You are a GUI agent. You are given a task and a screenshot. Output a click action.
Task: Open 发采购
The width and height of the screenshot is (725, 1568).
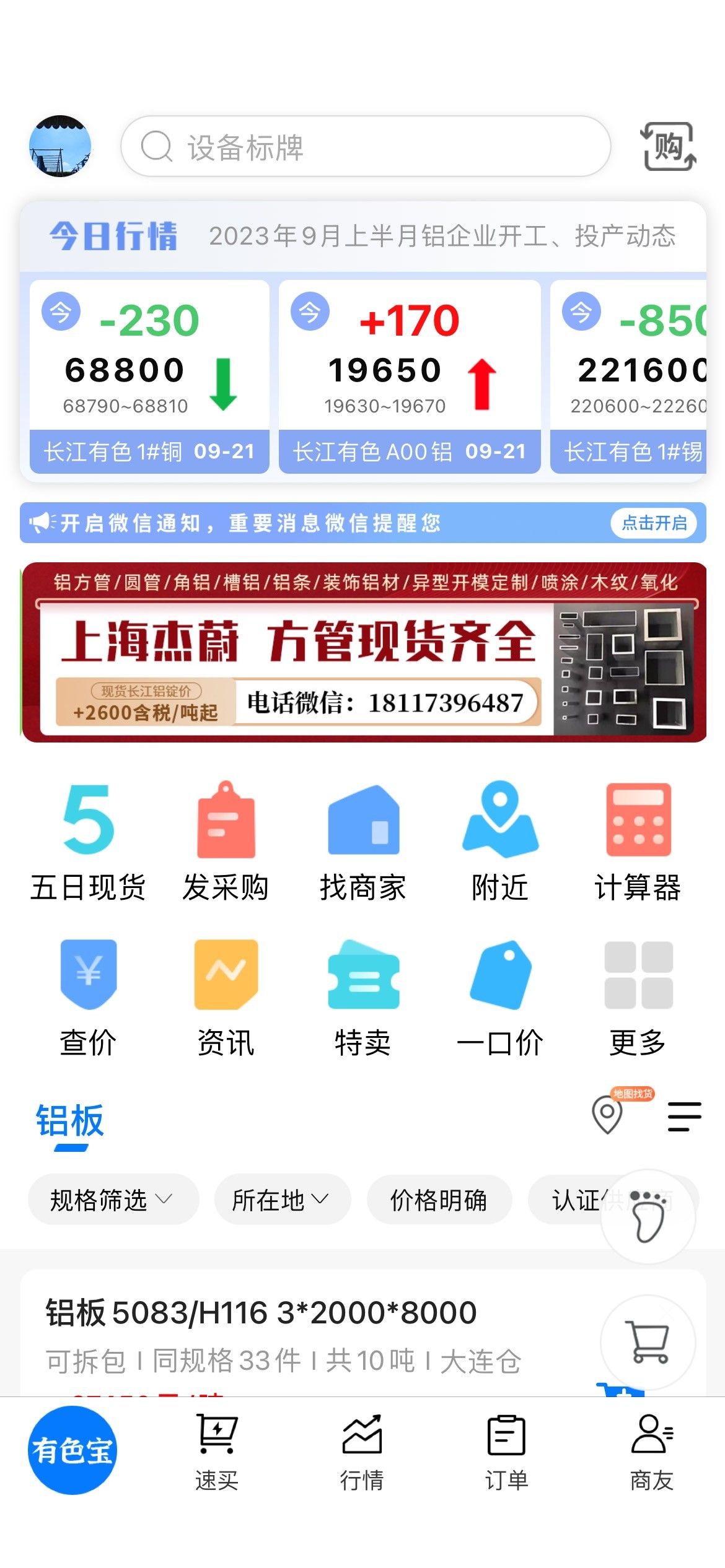(x=226, y=842)
